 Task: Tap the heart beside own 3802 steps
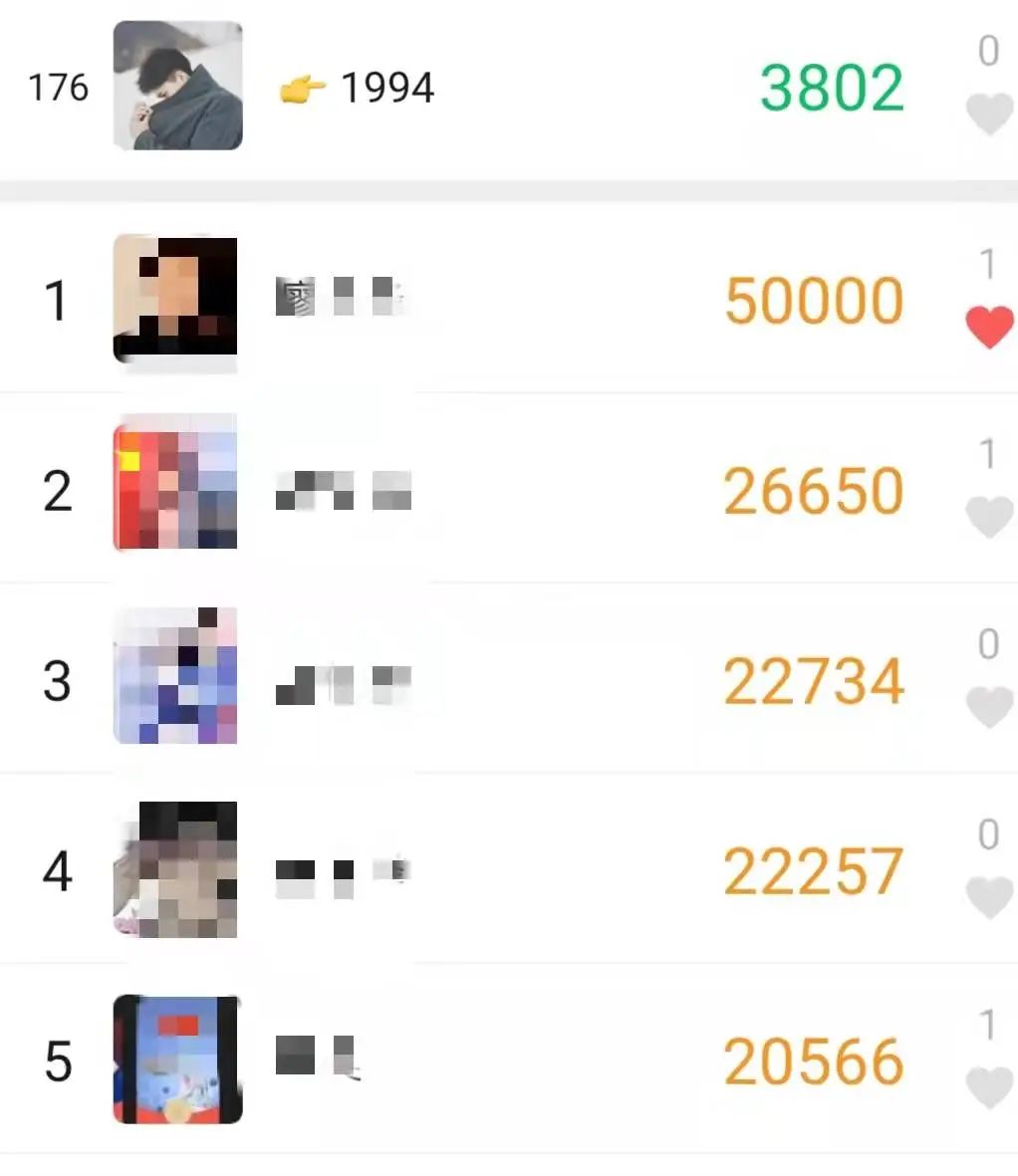[989, 114]
